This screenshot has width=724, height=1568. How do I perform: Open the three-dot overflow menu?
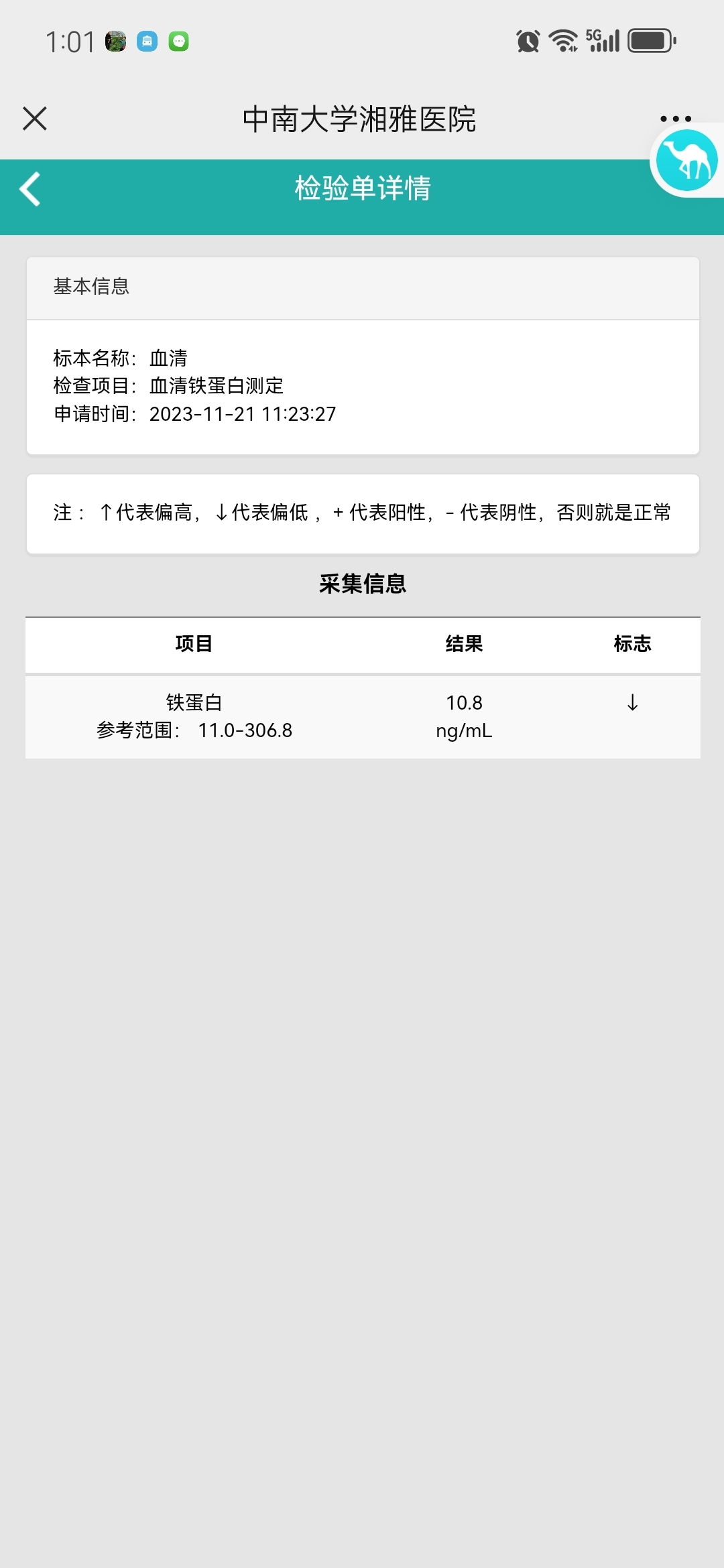click(675, 119)
